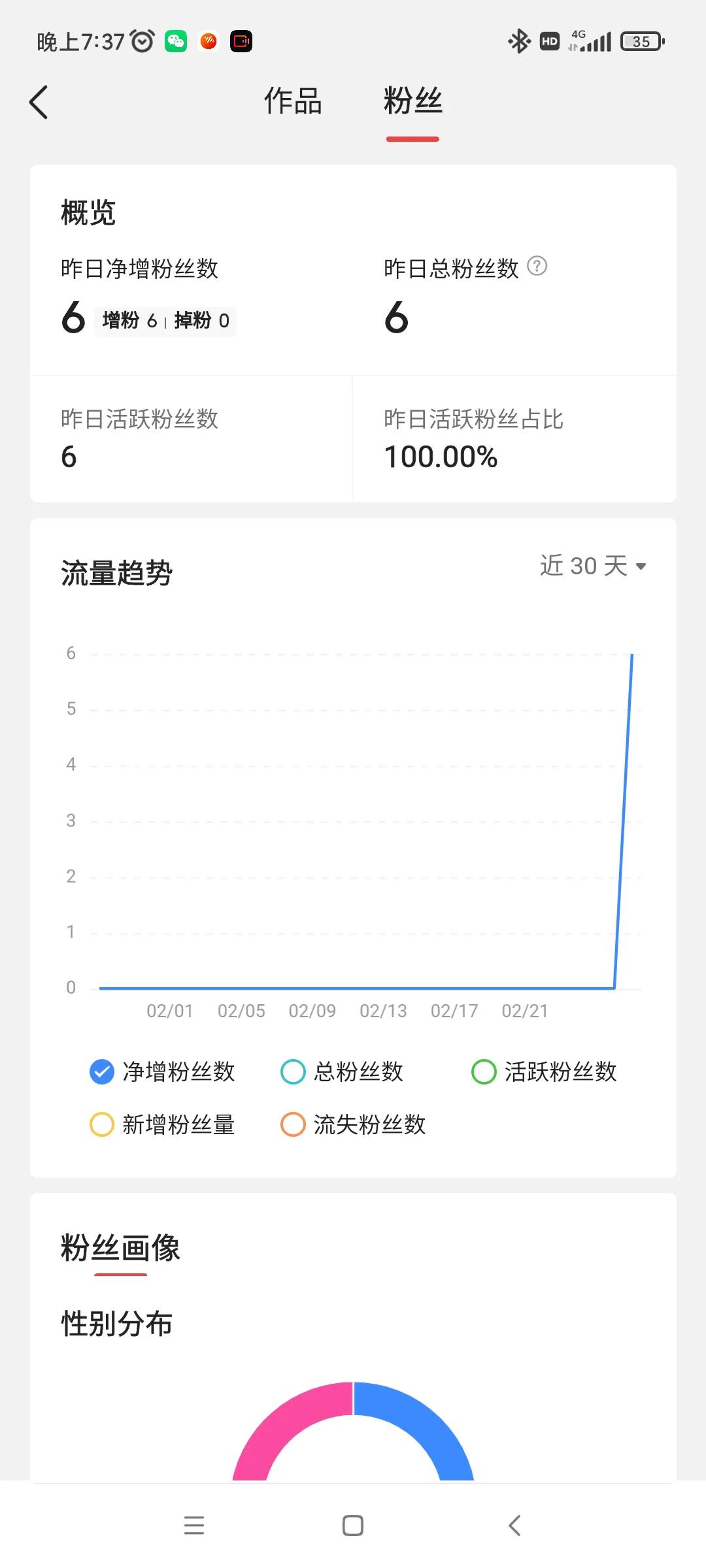This screenshot has width=706, height=1568.
Task: Disable the 净增粉丝数 legend checkbox
Action: 101,1071
